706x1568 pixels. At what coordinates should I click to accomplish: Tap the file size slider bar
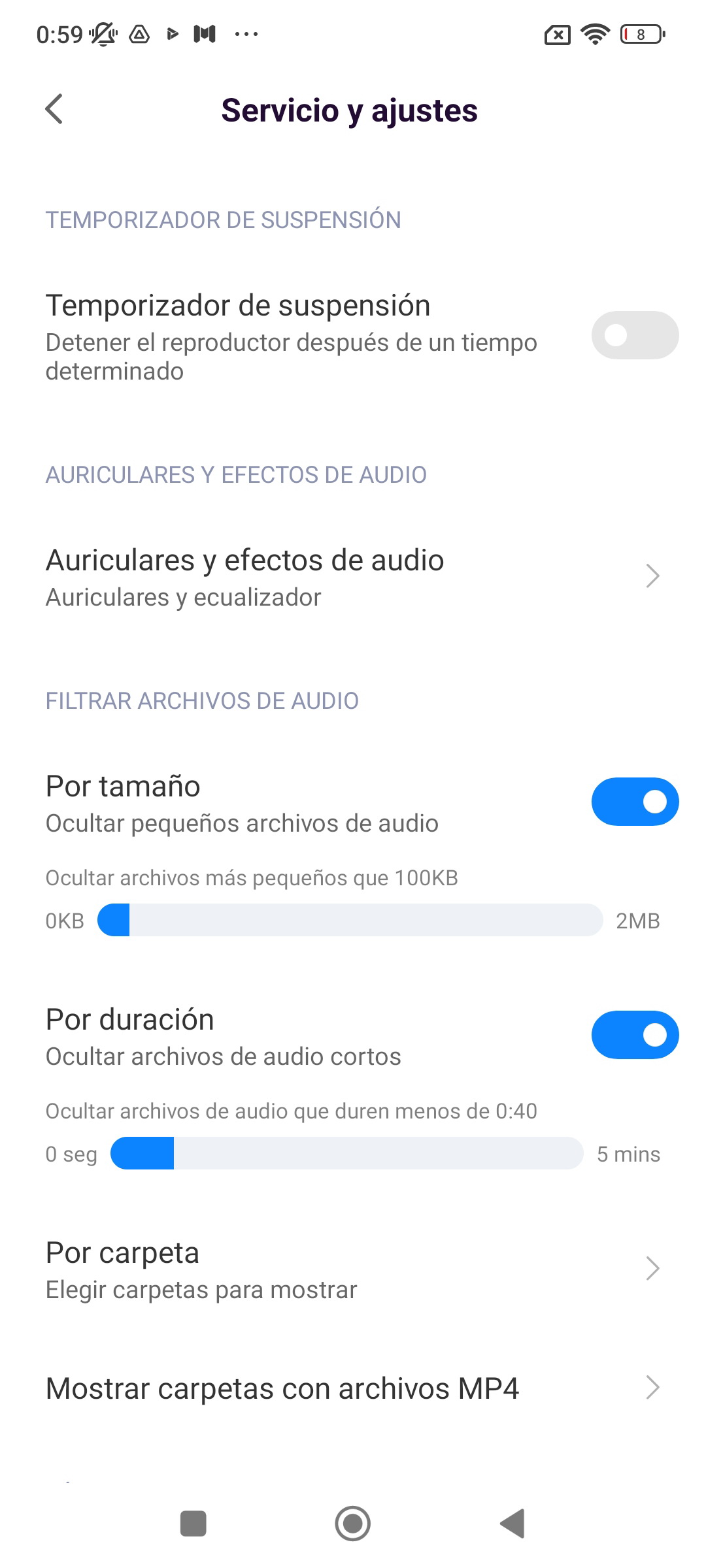tap(350, 920)
